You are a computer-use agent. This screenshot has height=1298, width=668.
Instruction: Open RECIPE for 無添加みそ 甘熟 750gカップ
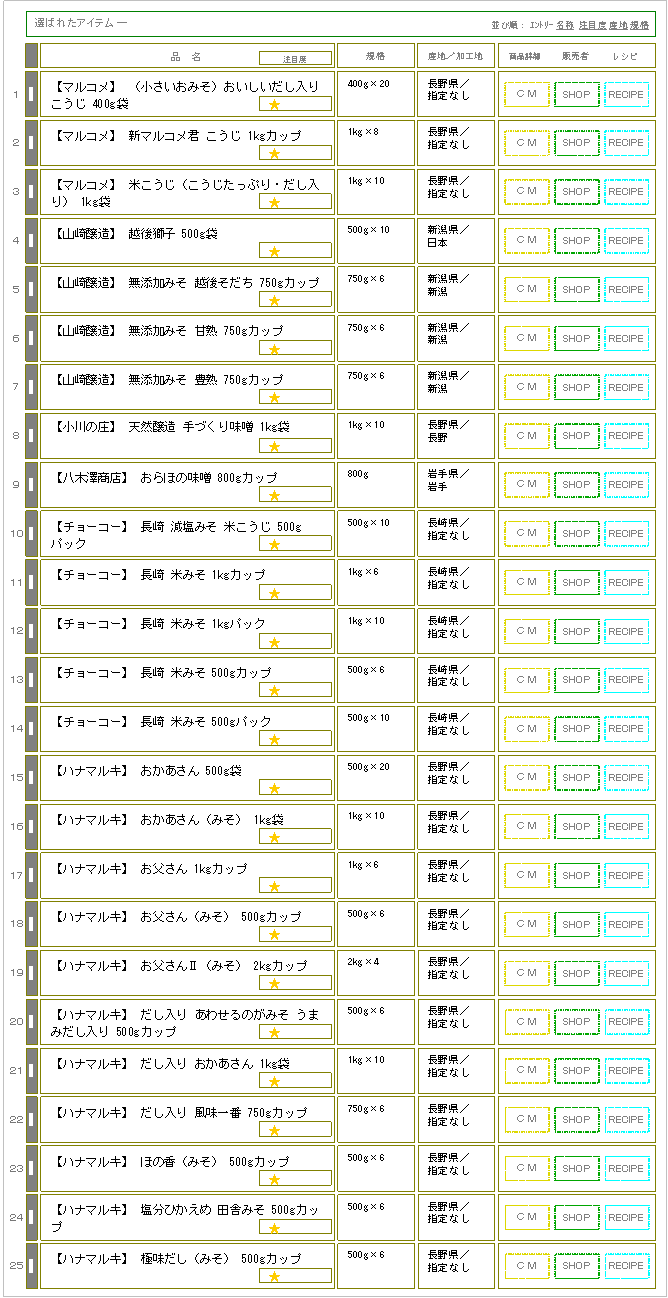coord(626,339)
